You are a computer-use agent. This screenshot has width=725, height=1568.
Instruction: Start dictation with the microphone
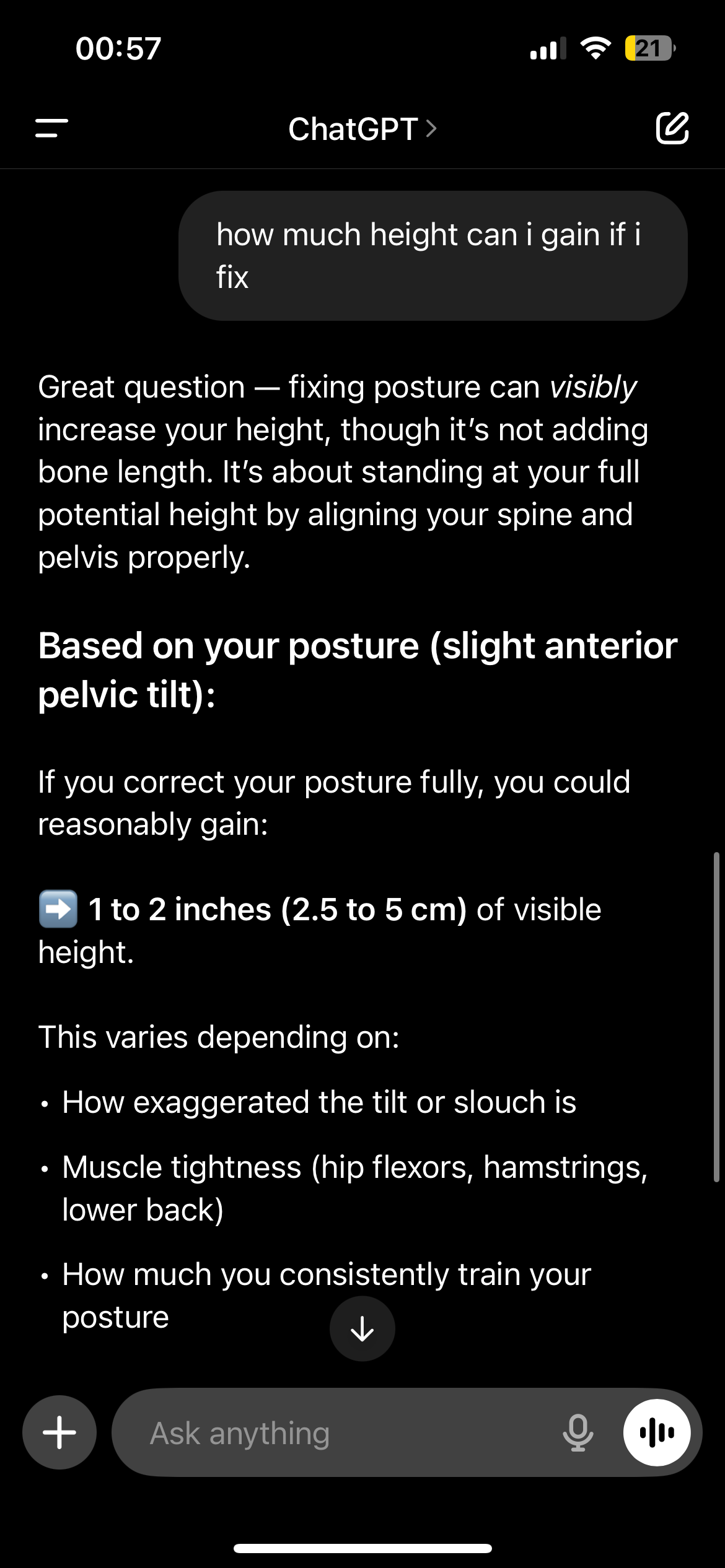coord(578,1432)
